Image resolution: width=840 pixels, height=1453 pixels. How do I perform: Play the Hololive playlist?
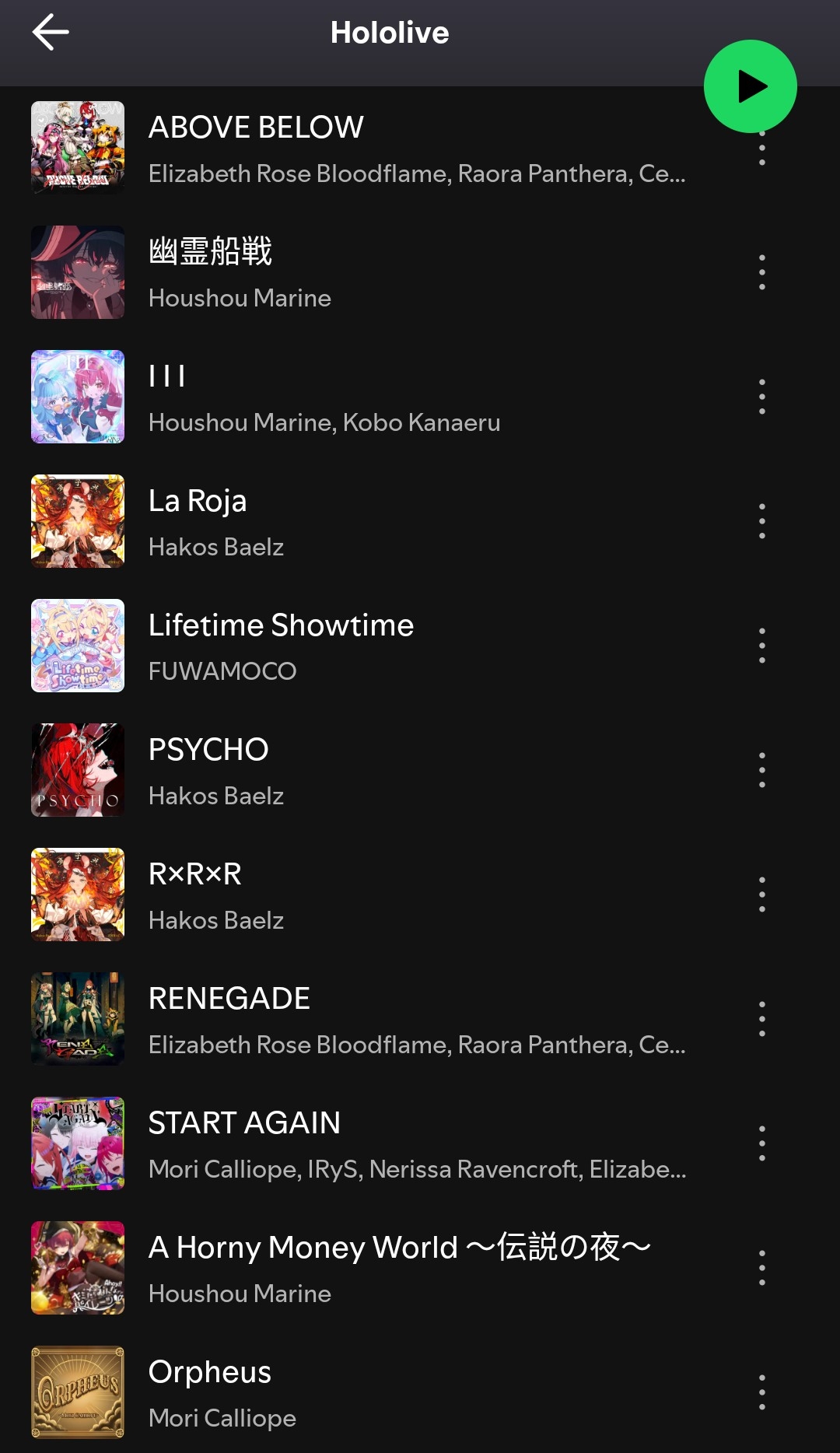[750, 86]
